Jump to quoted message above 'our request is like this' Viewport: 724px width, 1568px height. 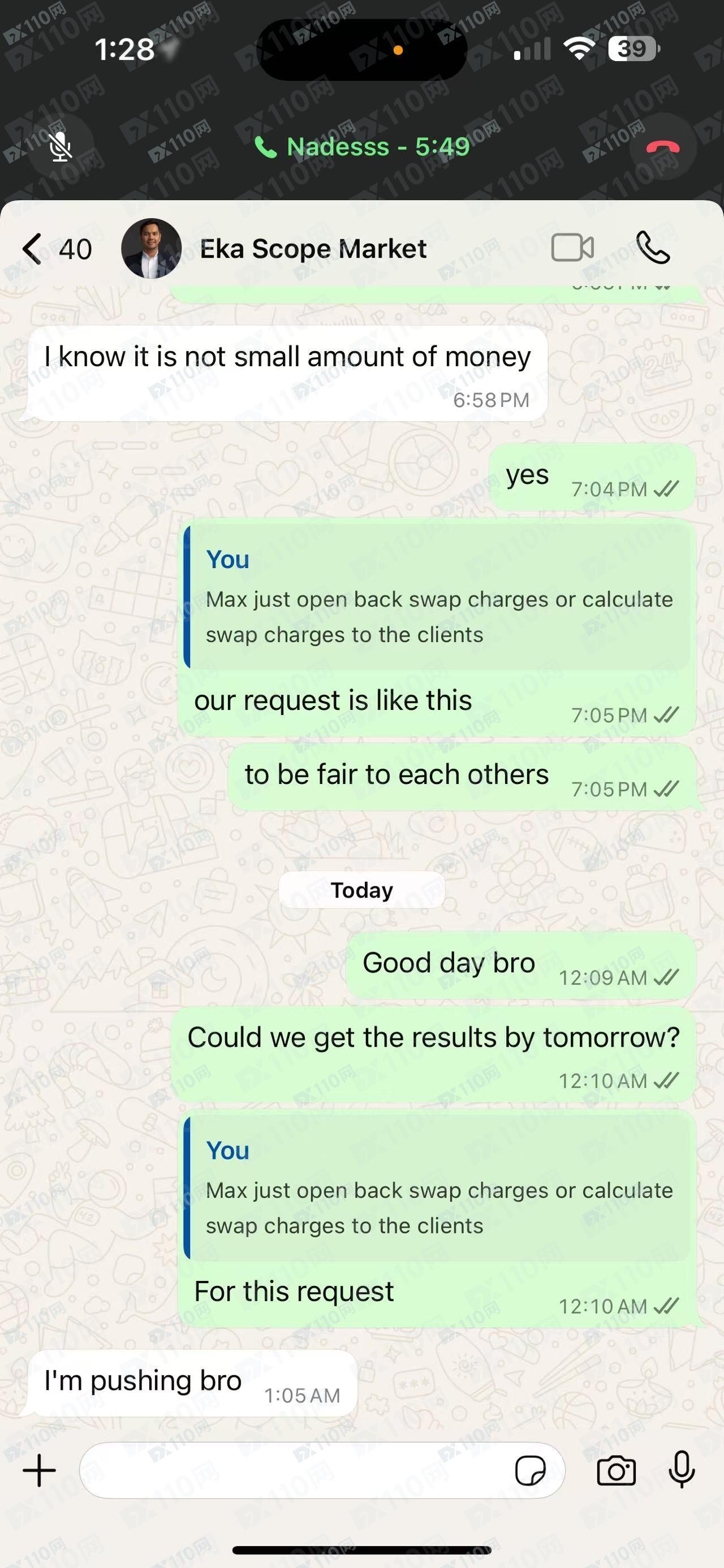coord(438,597)
